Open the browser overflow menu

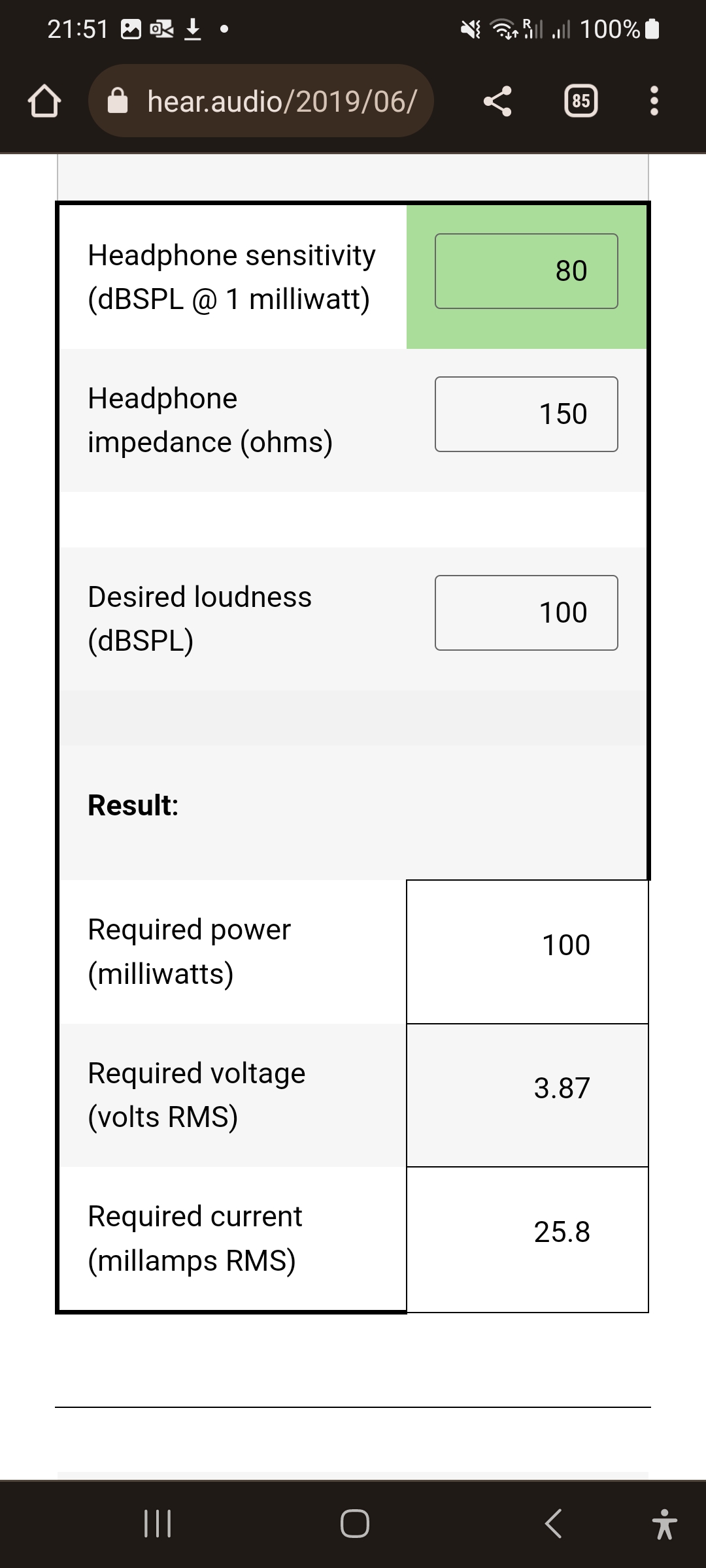tap(654, 101)
